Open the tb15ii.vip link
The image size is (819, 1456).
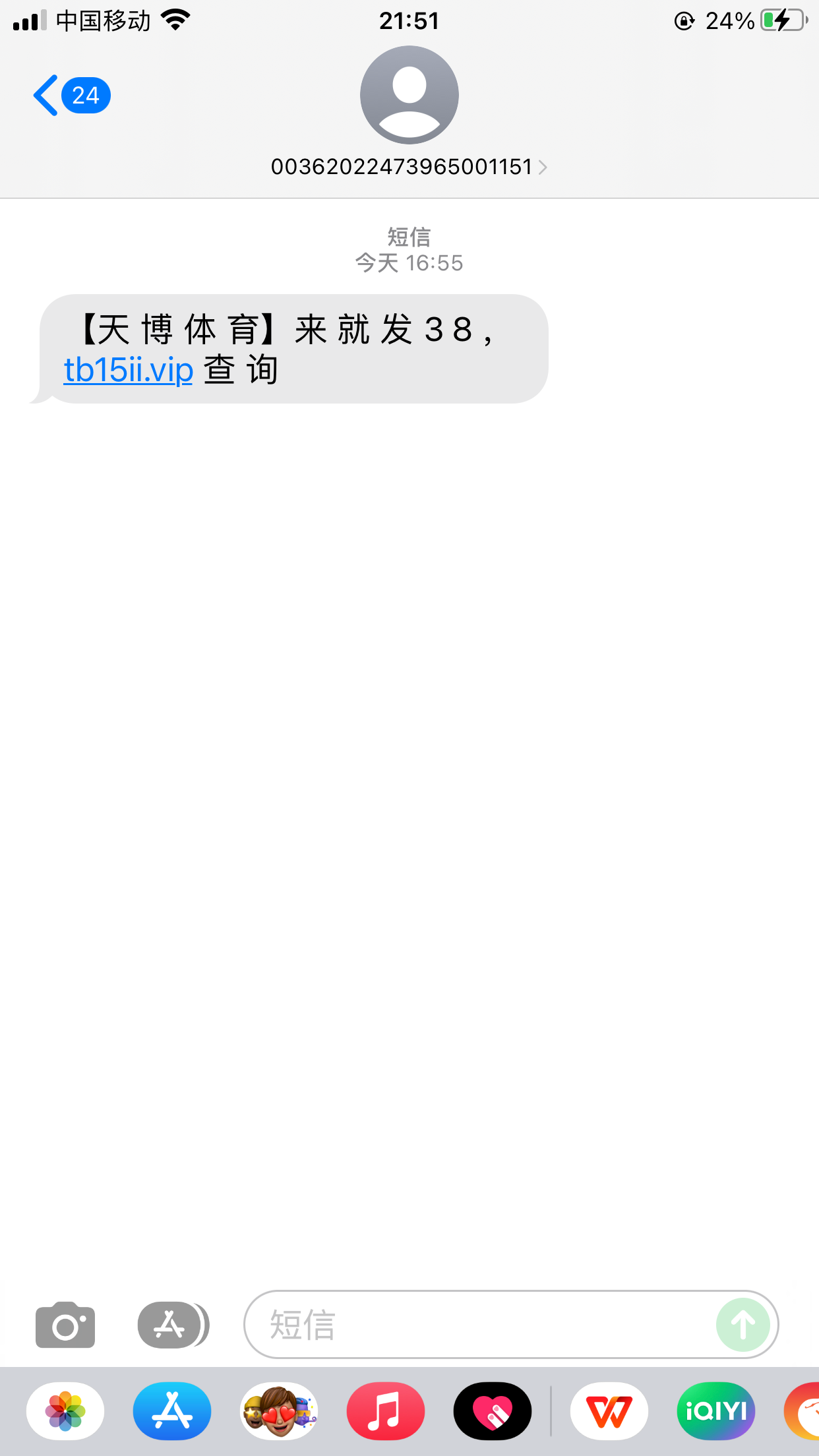(129, 370)
